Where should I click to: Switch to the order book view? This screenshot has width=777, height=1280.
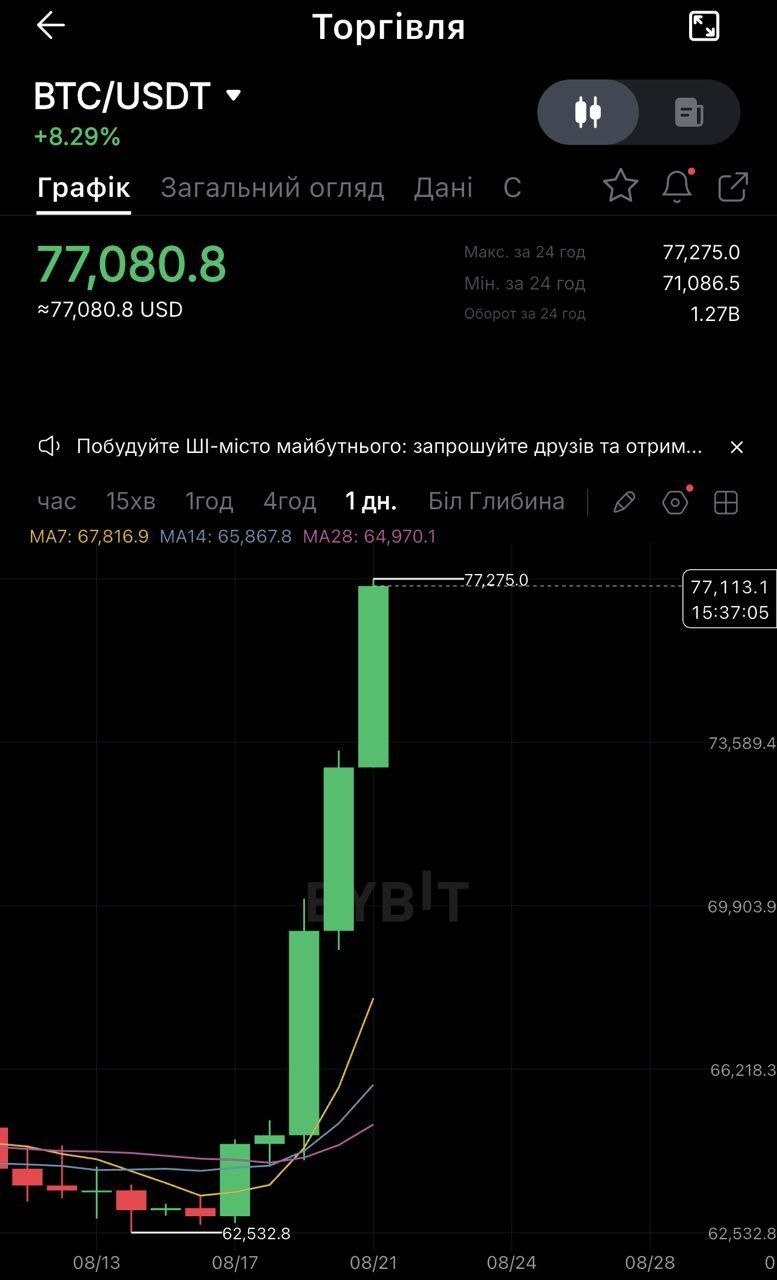pyautogui.click(x=689, y=112)
